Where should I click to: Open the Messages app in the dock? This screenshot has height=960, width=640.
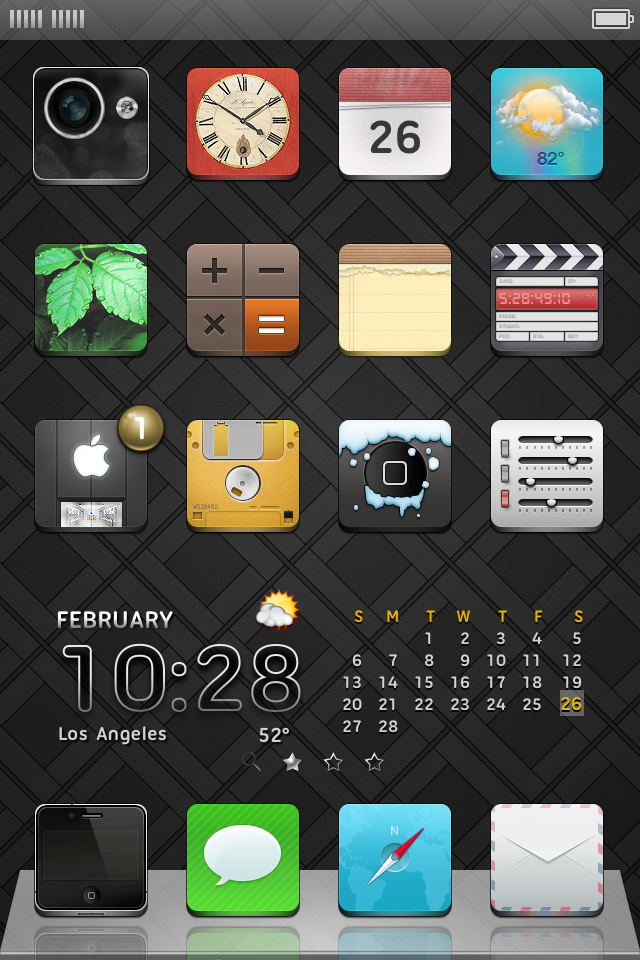click(243, 858)
